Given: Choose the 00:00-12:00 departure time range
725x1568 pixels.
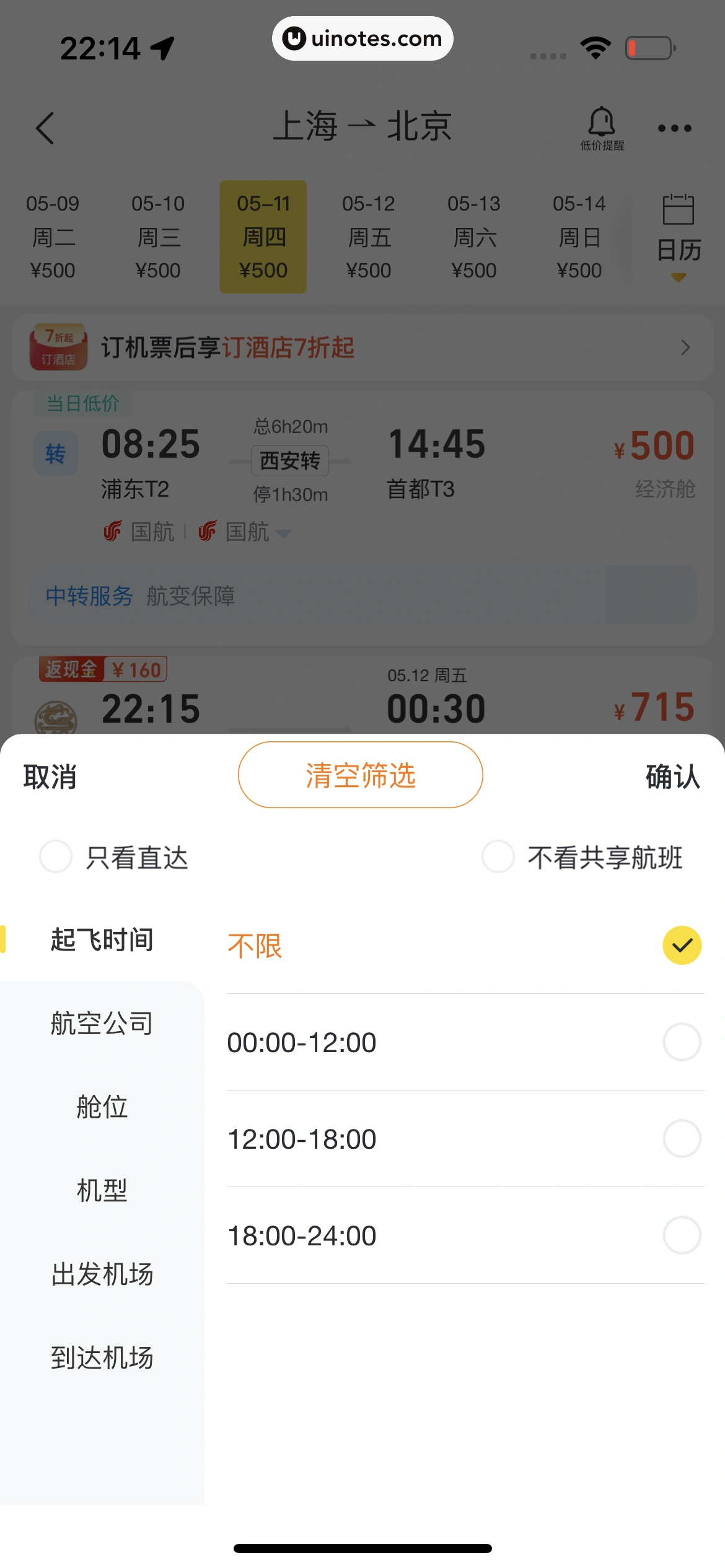Looking at the screenshot, I should click(682, 1042).
